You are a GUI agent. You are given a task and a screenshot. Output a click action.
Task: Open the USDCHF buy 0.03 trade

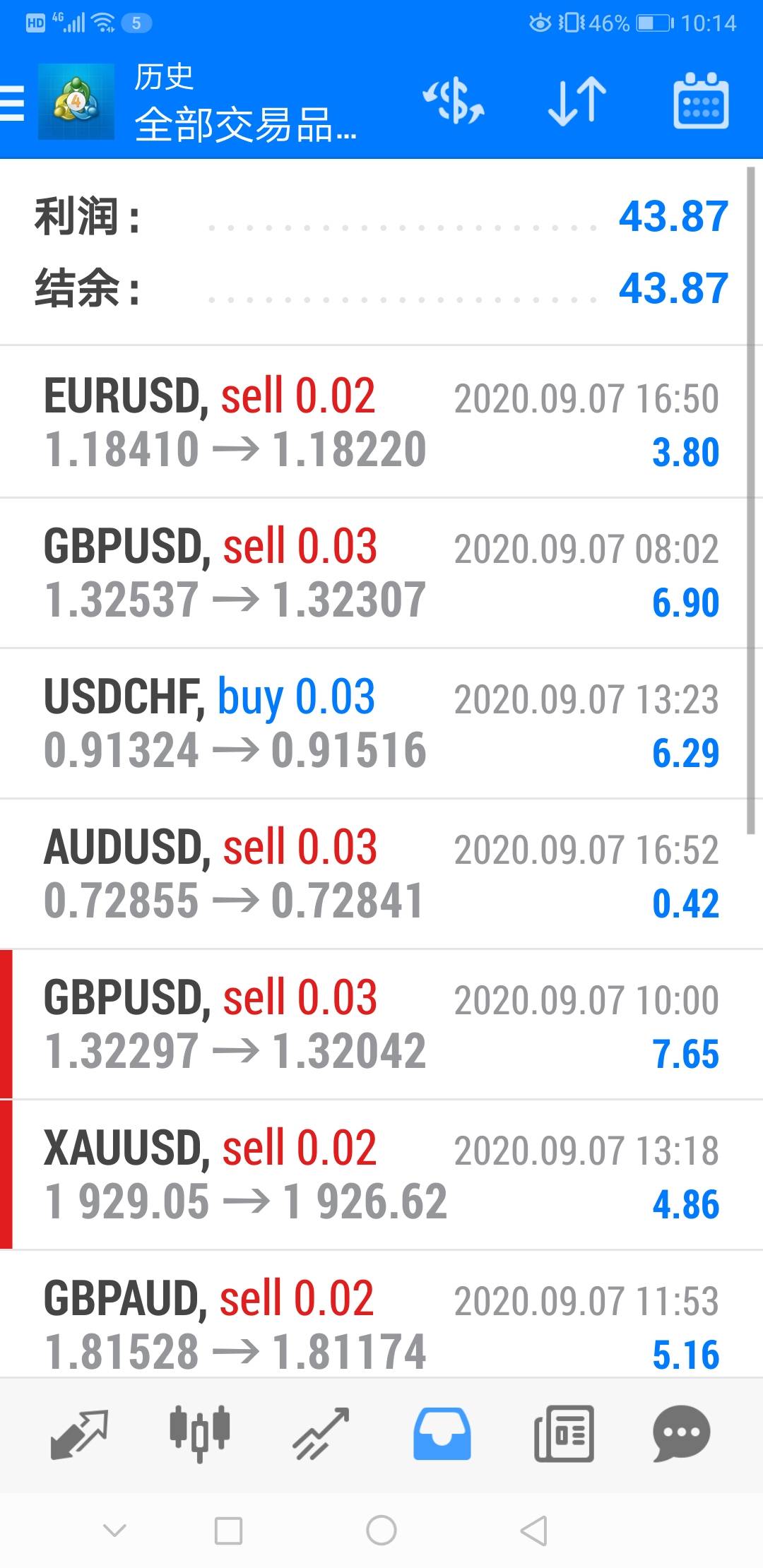pyautogui.click(x=381, y=723)
